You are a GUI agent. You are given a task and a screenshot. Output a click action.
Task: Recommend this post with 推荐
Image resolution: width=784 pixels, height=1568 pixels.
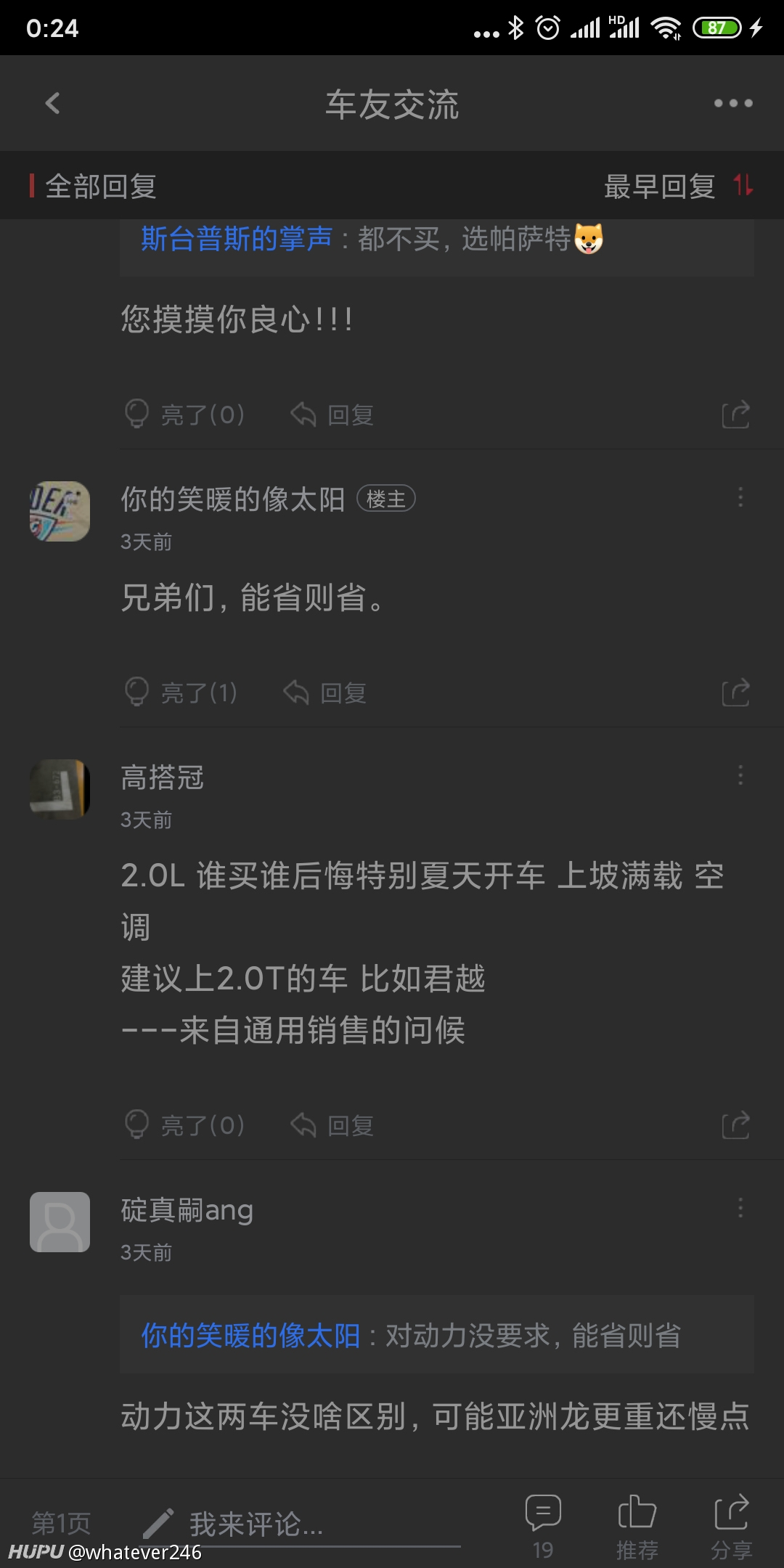tap(637, 1526)
